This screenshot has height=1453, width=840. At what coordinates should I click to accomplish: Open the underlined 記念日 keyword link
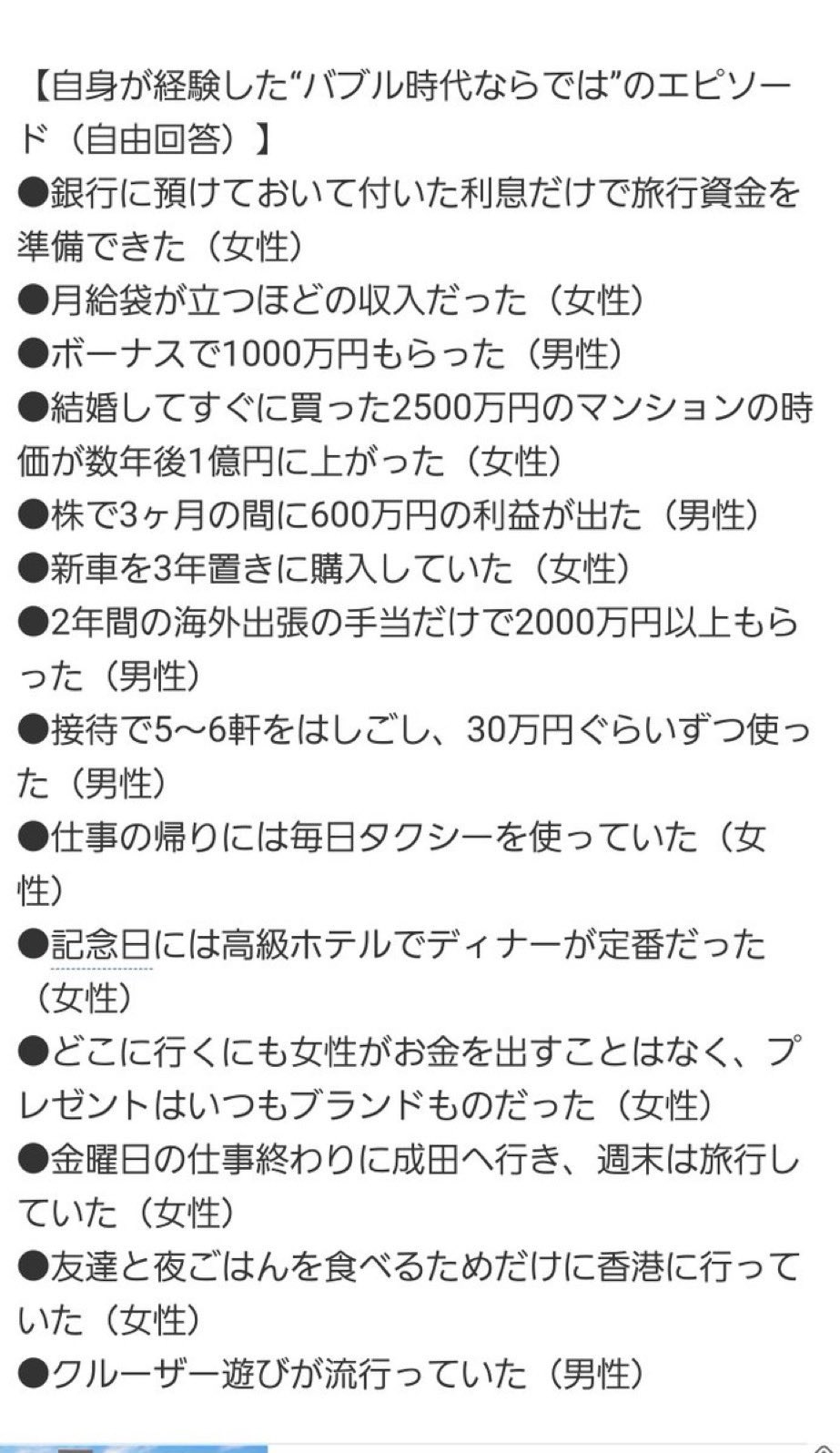coord(102,946)
